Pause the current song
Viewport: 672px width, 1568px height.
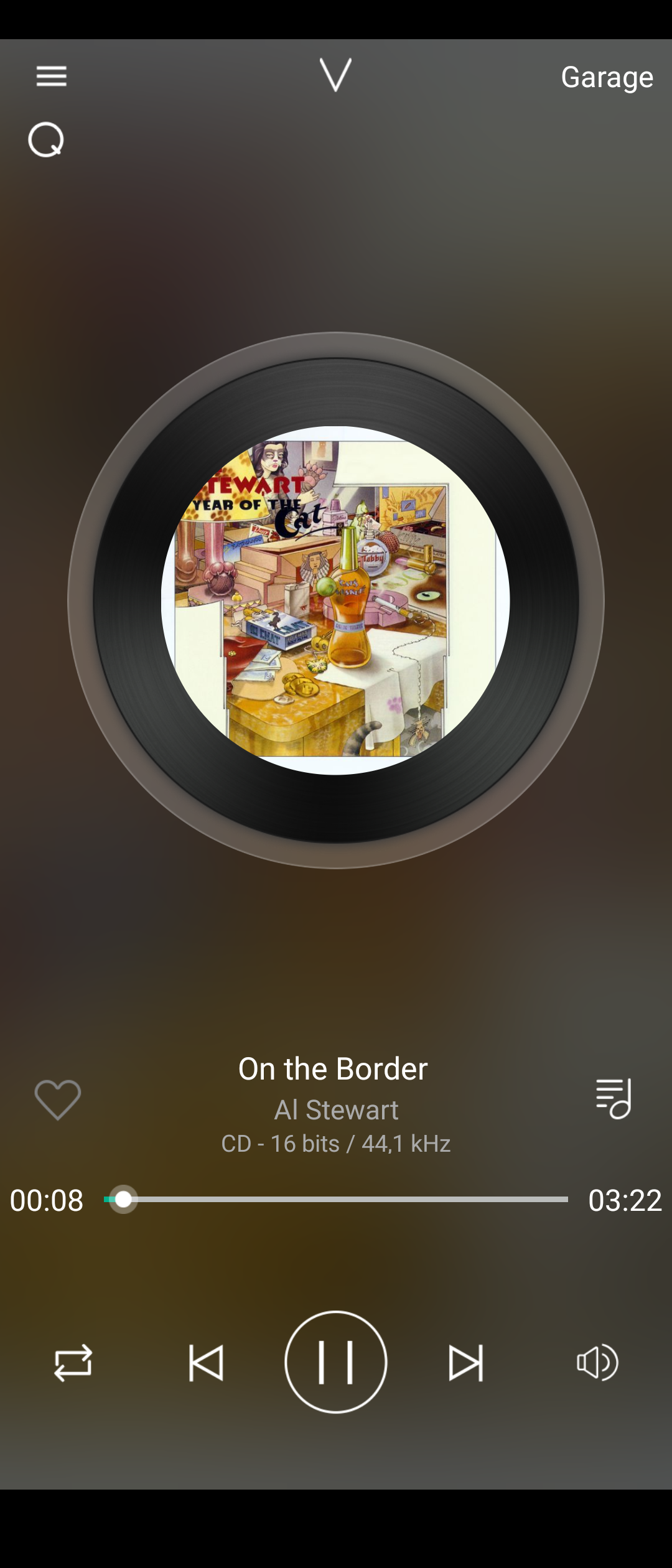click(336, 1362)
